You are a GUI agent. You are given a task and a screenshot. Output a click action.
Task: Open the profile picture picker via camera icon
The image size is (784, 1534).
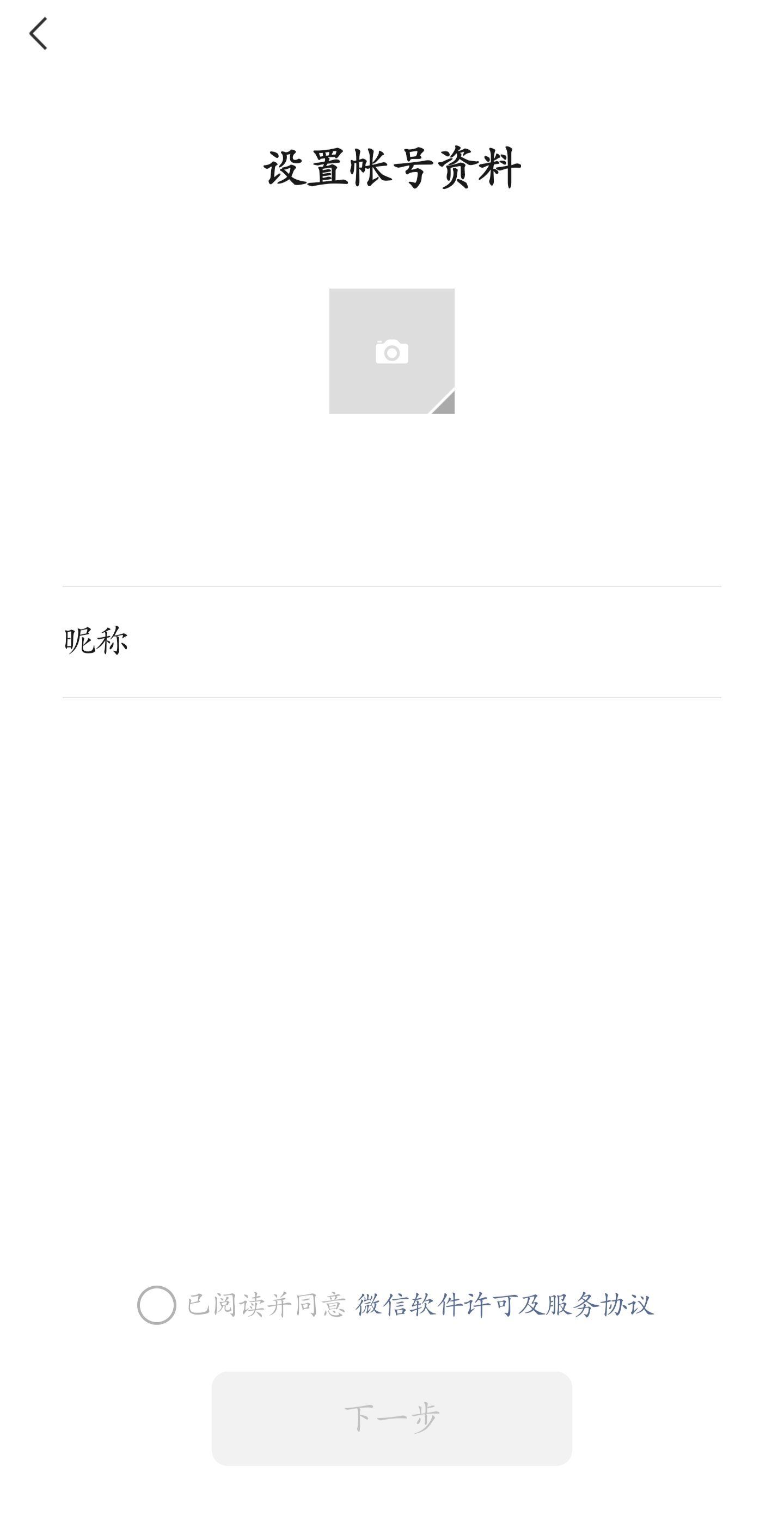[391, 351]
